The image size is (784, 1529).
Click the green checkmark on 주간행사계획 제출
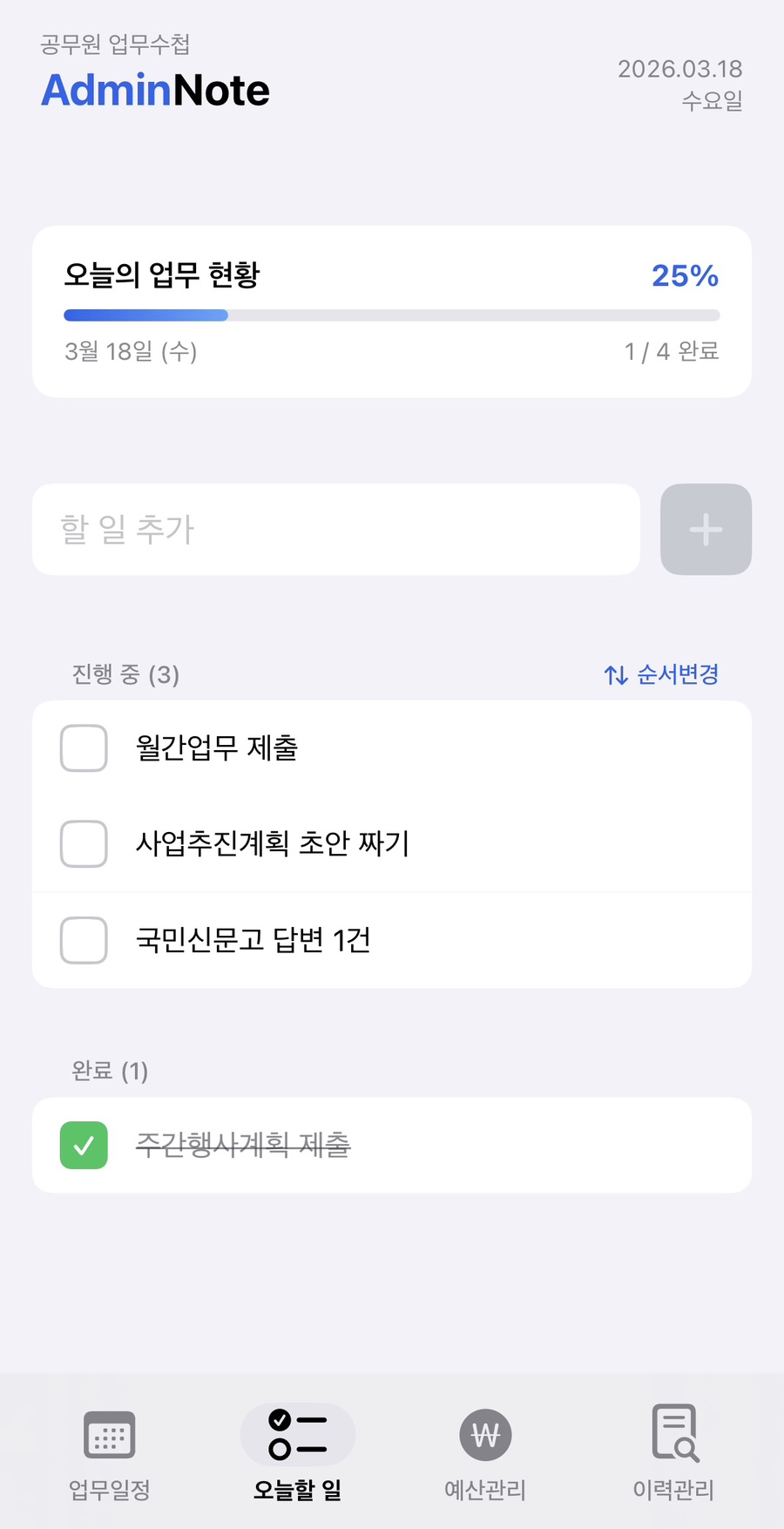83,1146
